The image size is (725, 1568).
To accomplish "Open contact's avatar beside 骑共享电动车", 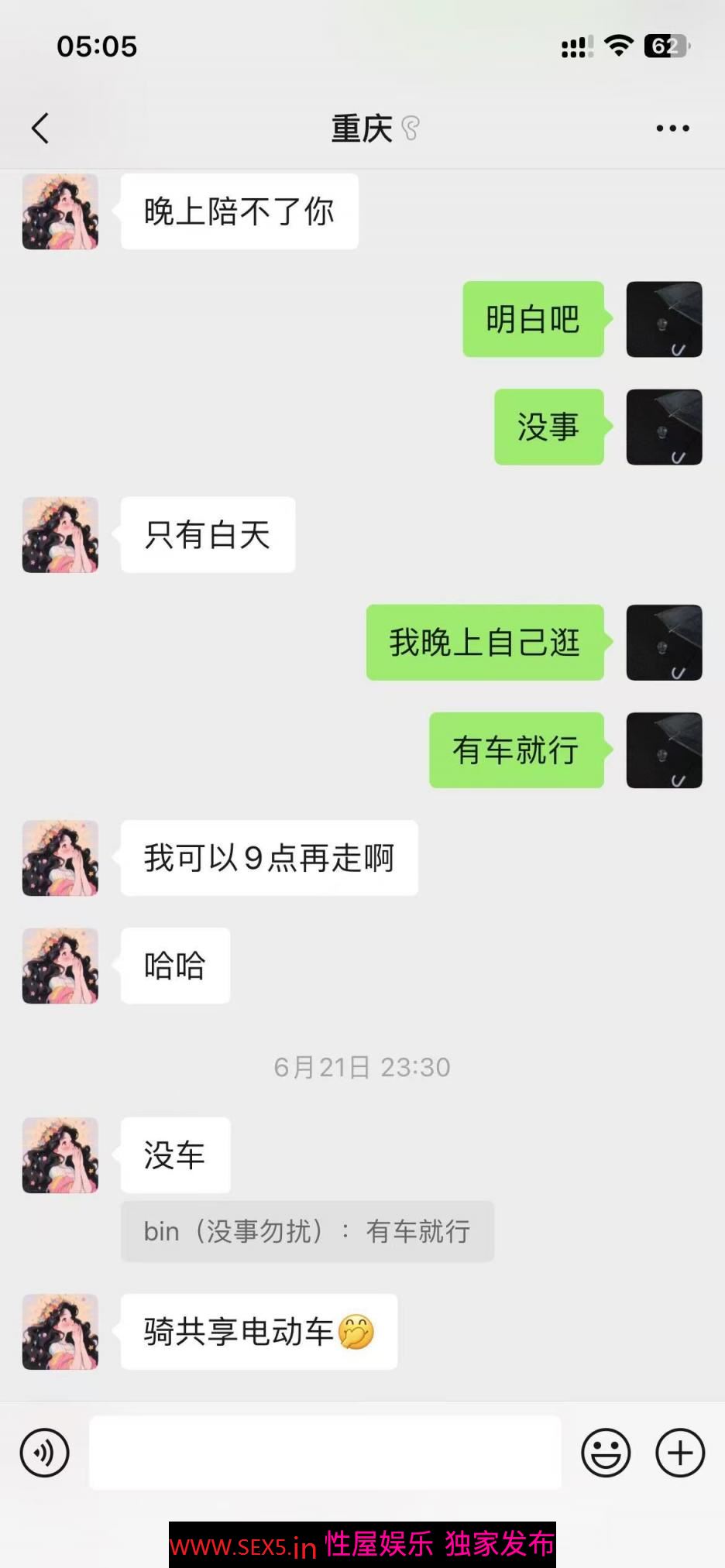I will coord(60,1332).
